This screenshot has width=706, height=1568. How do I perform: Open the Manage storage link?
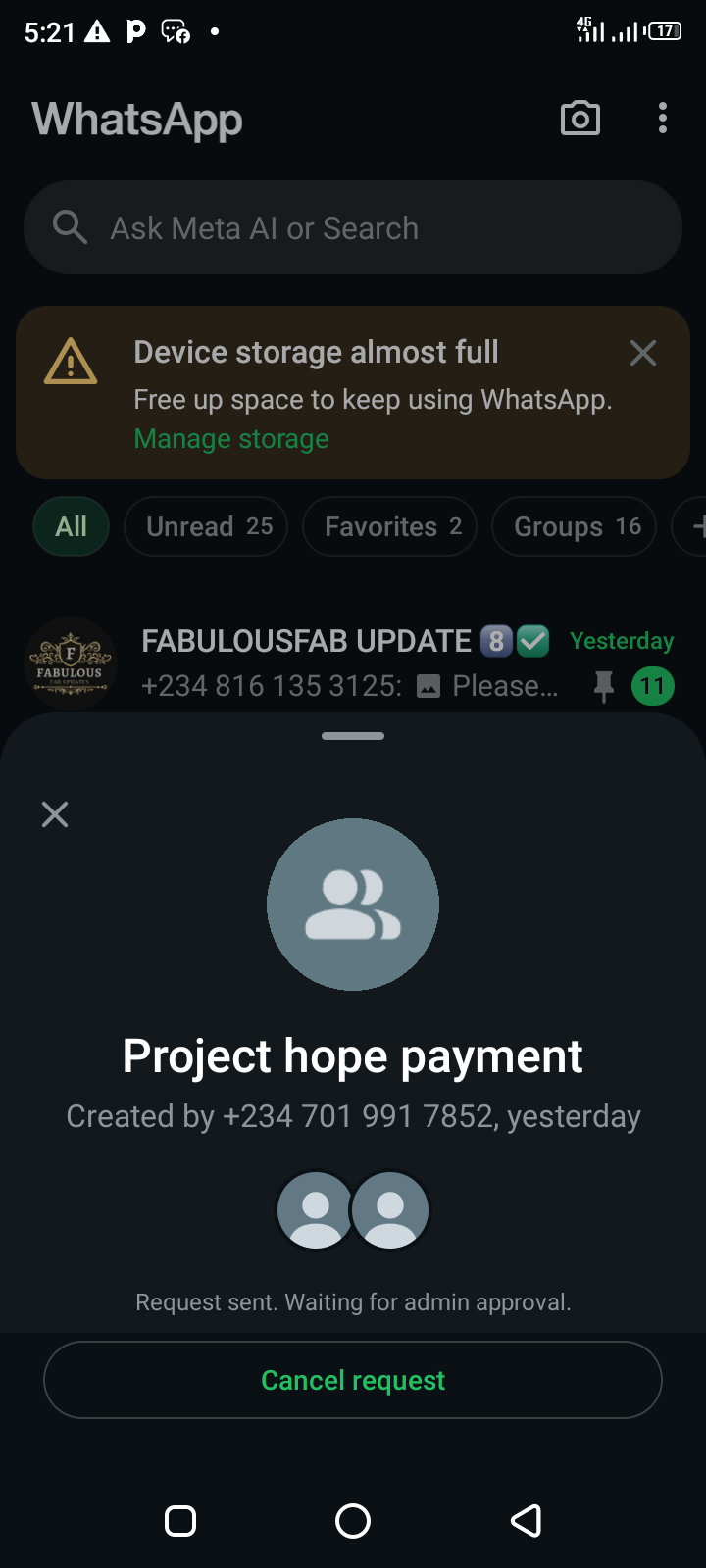[231, 439]
